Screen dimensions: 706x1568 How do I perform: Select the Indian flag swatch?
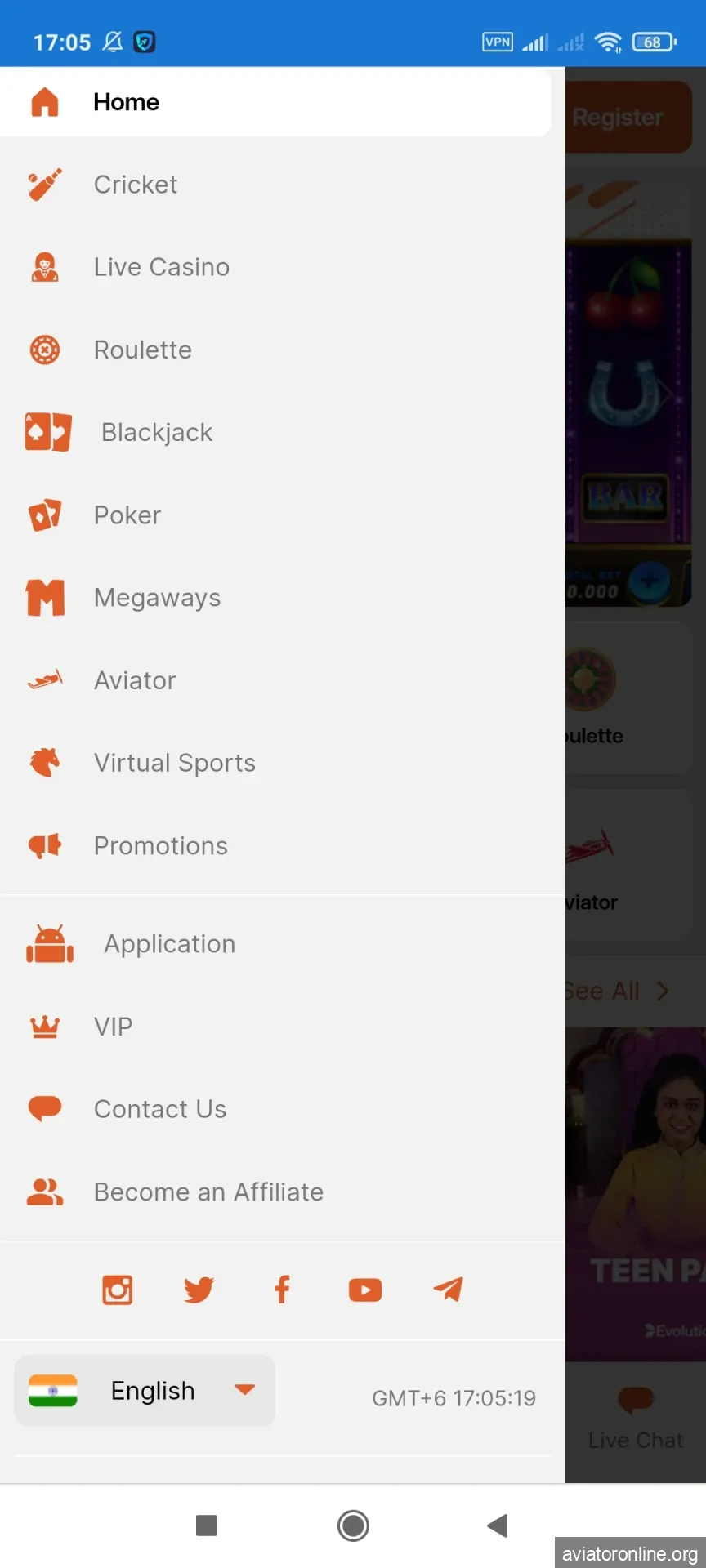(x=52, y=1391)
